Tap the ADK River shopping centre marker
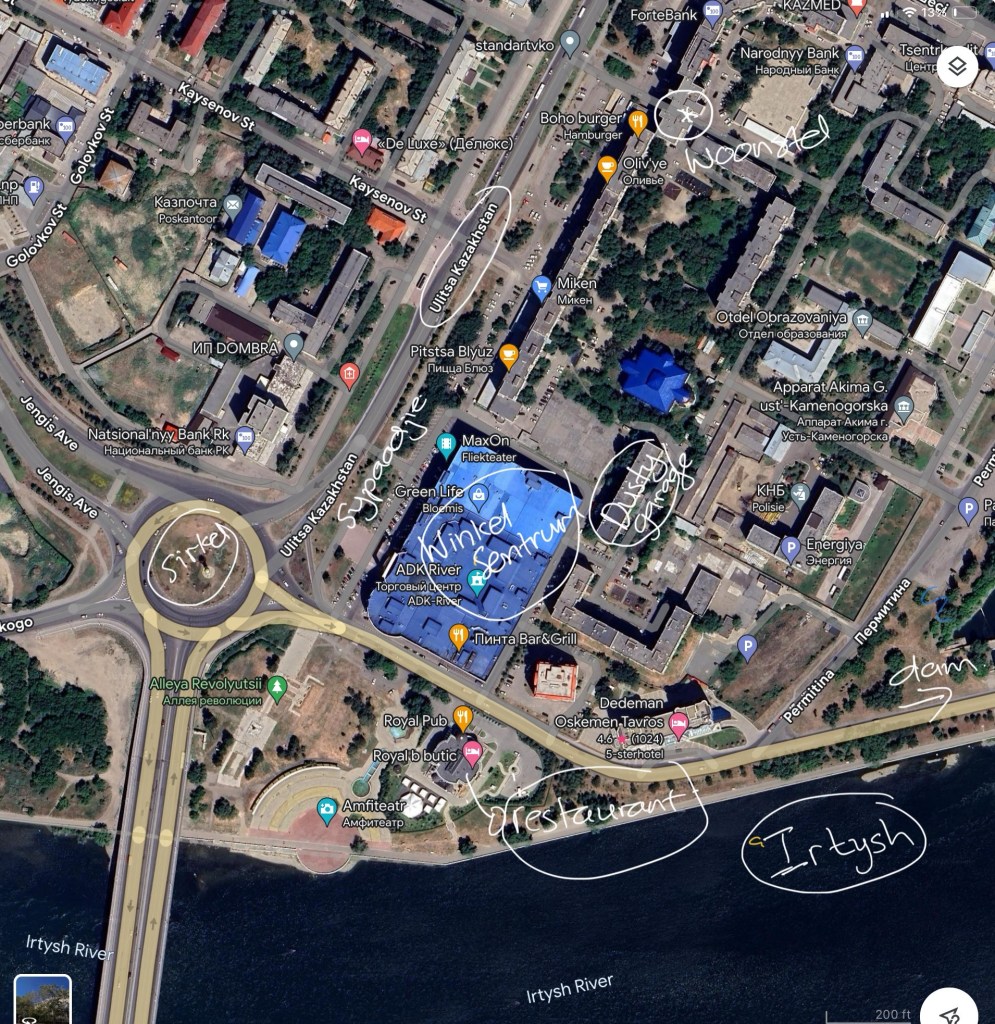 click(478, 580)
